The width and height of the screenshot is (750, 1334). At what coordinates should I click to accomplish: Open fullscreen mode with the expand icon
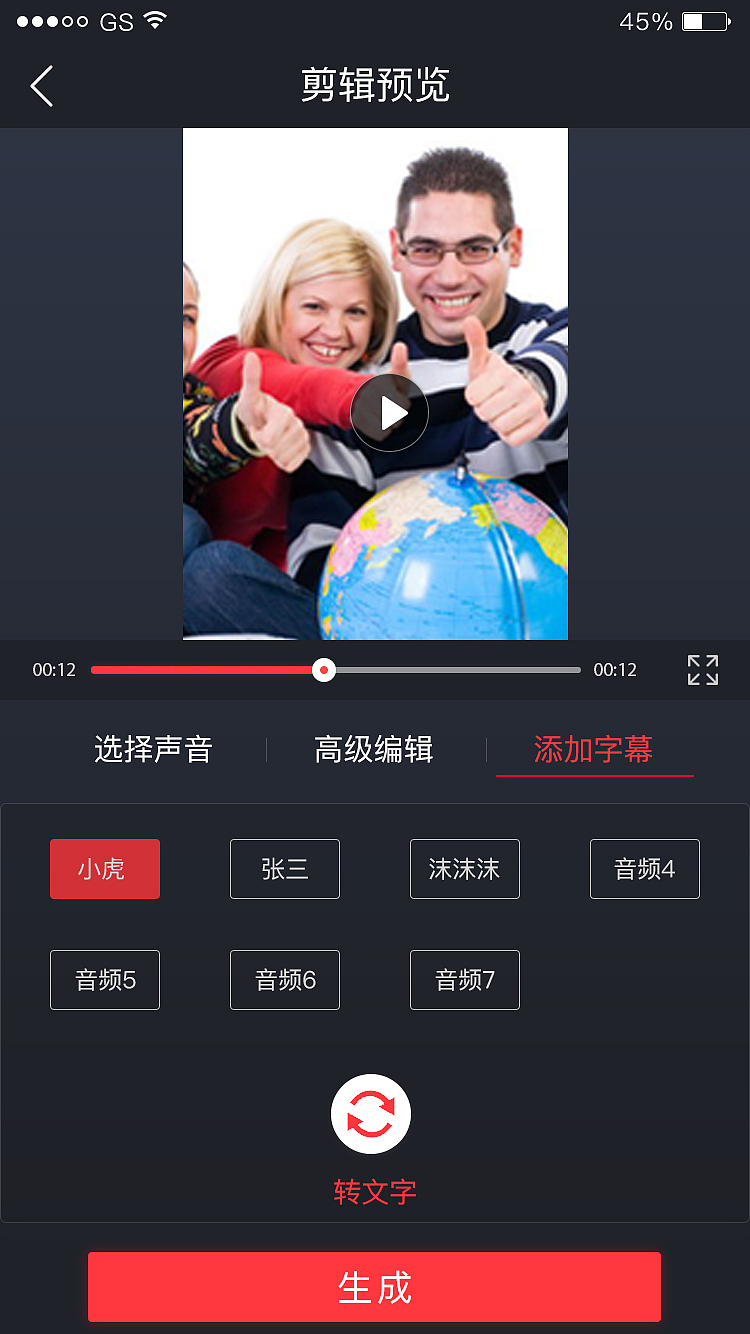click(702, 670)
